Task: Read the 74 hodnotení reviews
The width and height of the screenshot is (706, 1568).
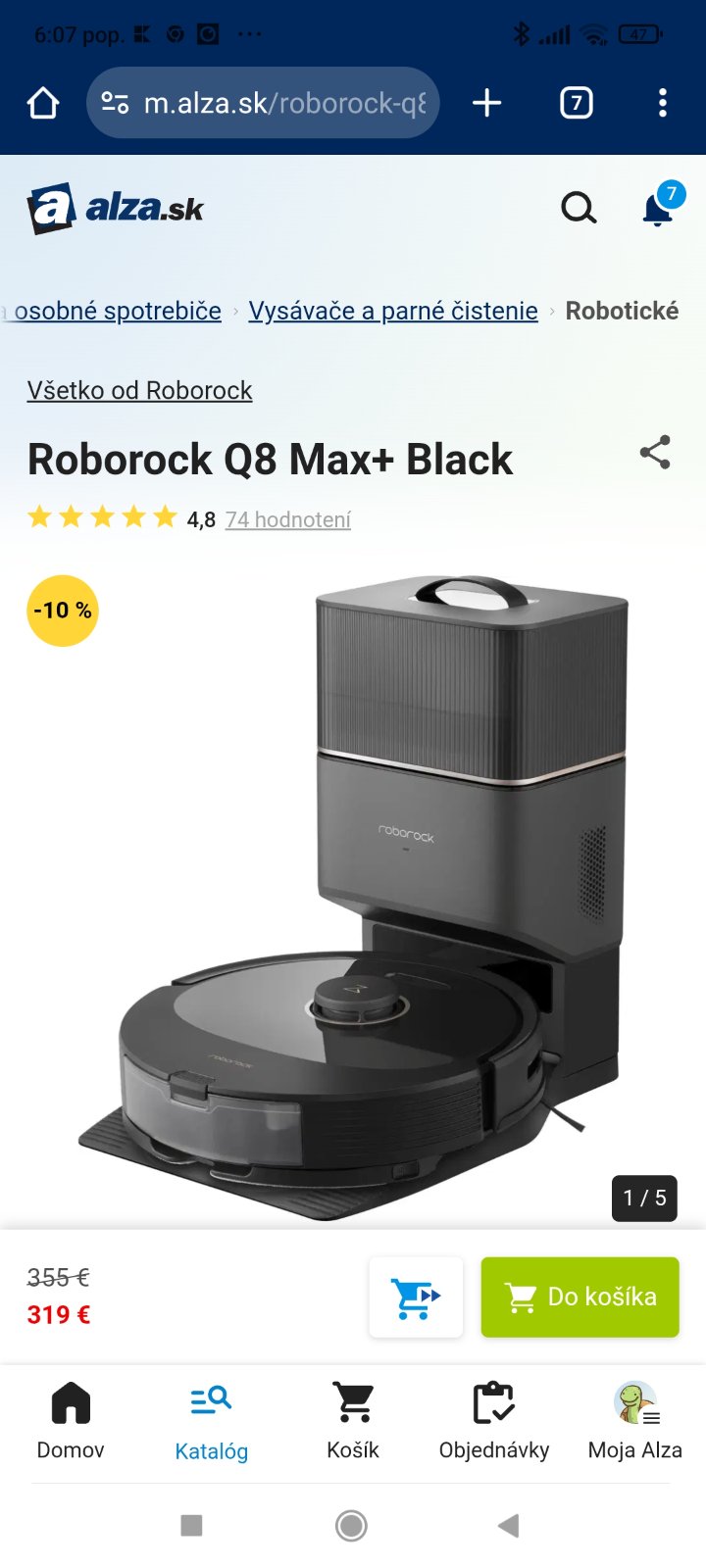Action: coord(288,519)
